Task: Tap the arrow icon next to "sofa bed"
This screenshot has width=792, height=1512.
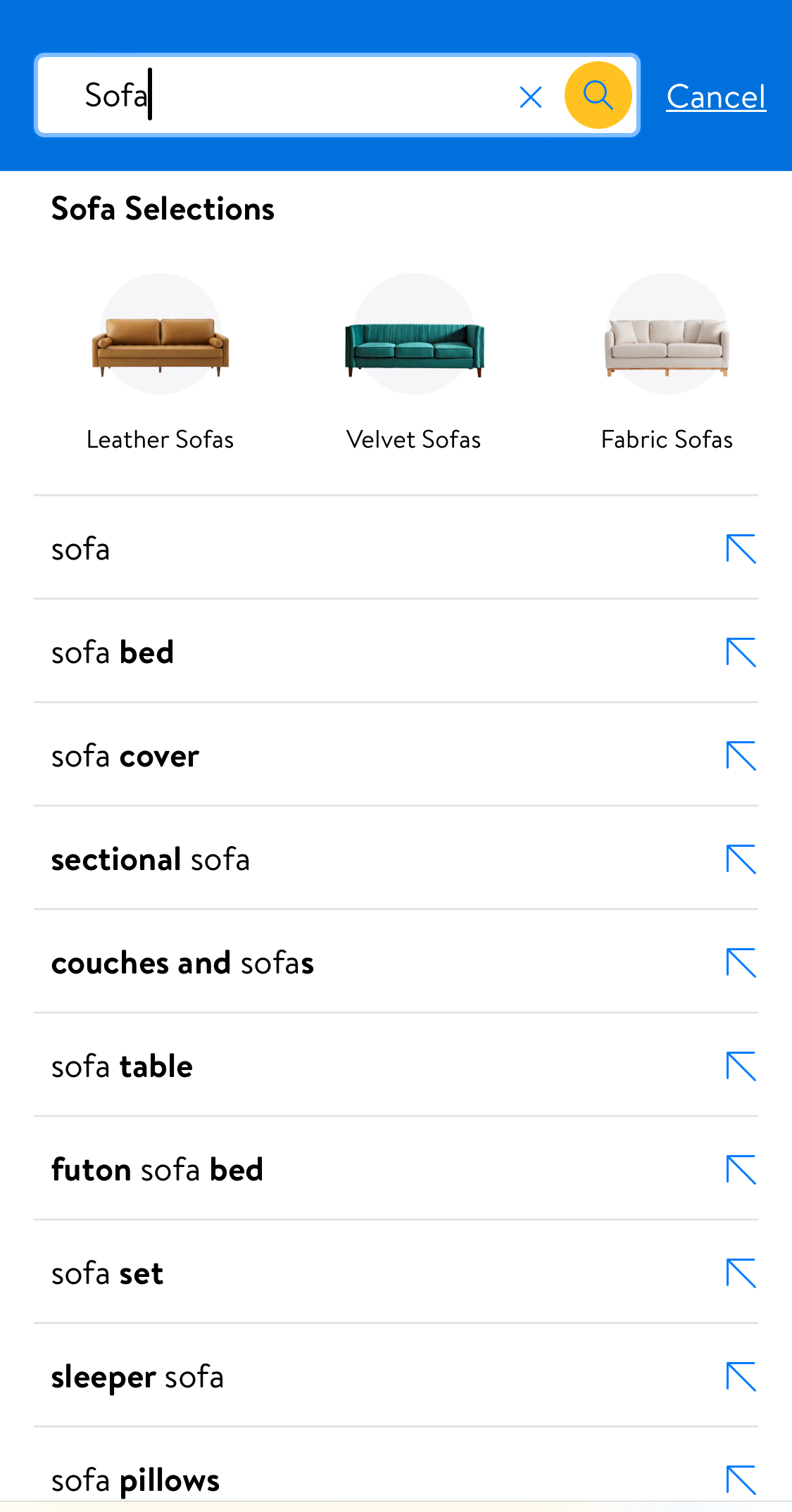Action: pos(741,653)
